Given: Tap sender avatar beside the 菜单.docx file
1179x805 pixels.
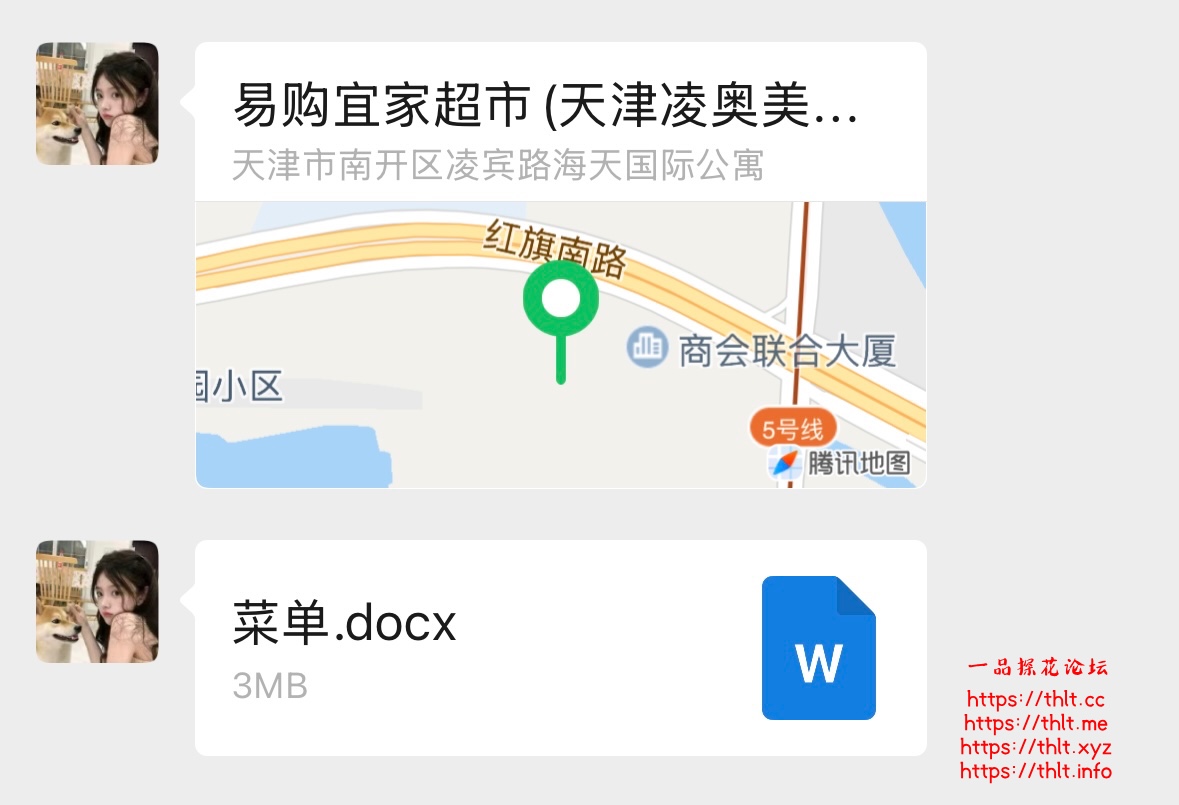Looking at the screenshot, I should pos(97,601).
